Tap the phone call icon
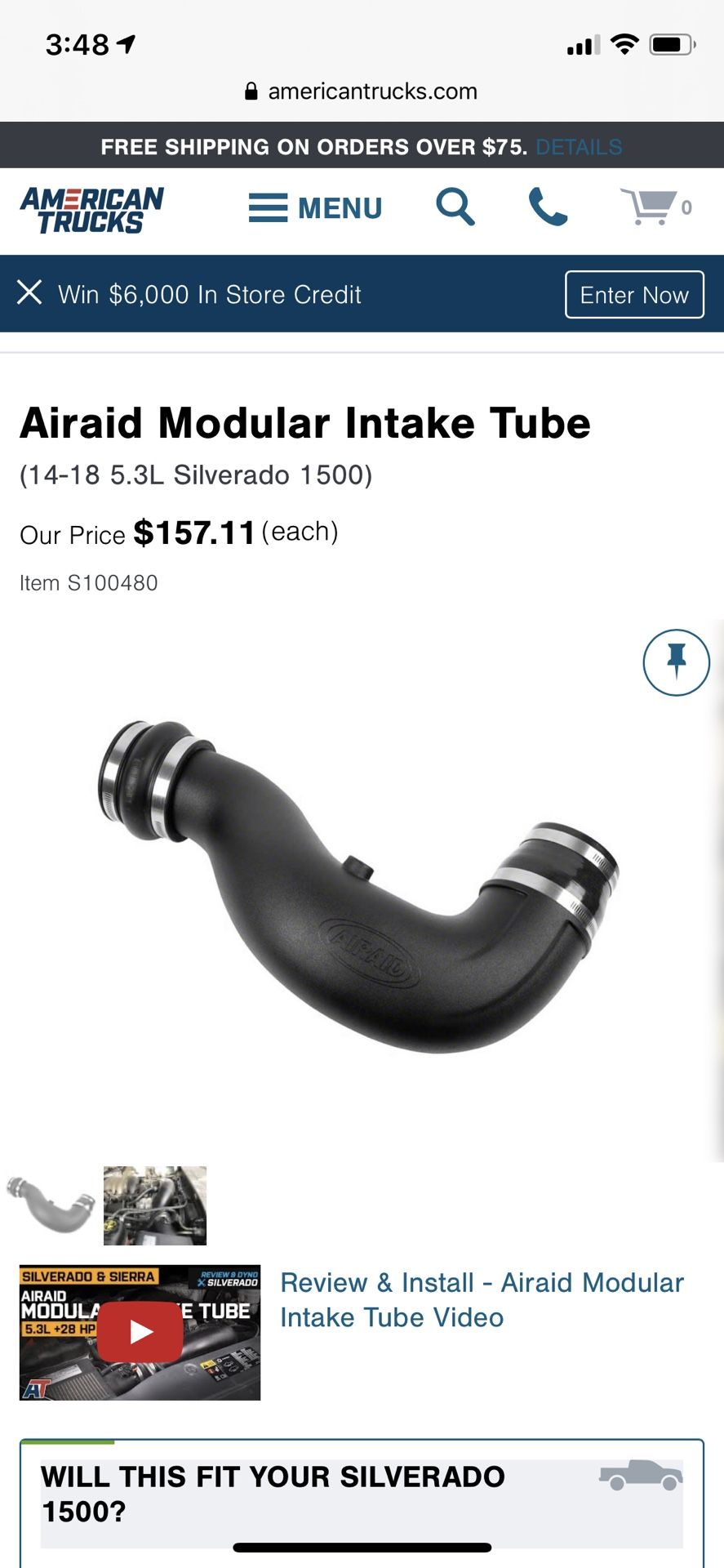This screenshot has width=724, height=1568. coord(548,207)
